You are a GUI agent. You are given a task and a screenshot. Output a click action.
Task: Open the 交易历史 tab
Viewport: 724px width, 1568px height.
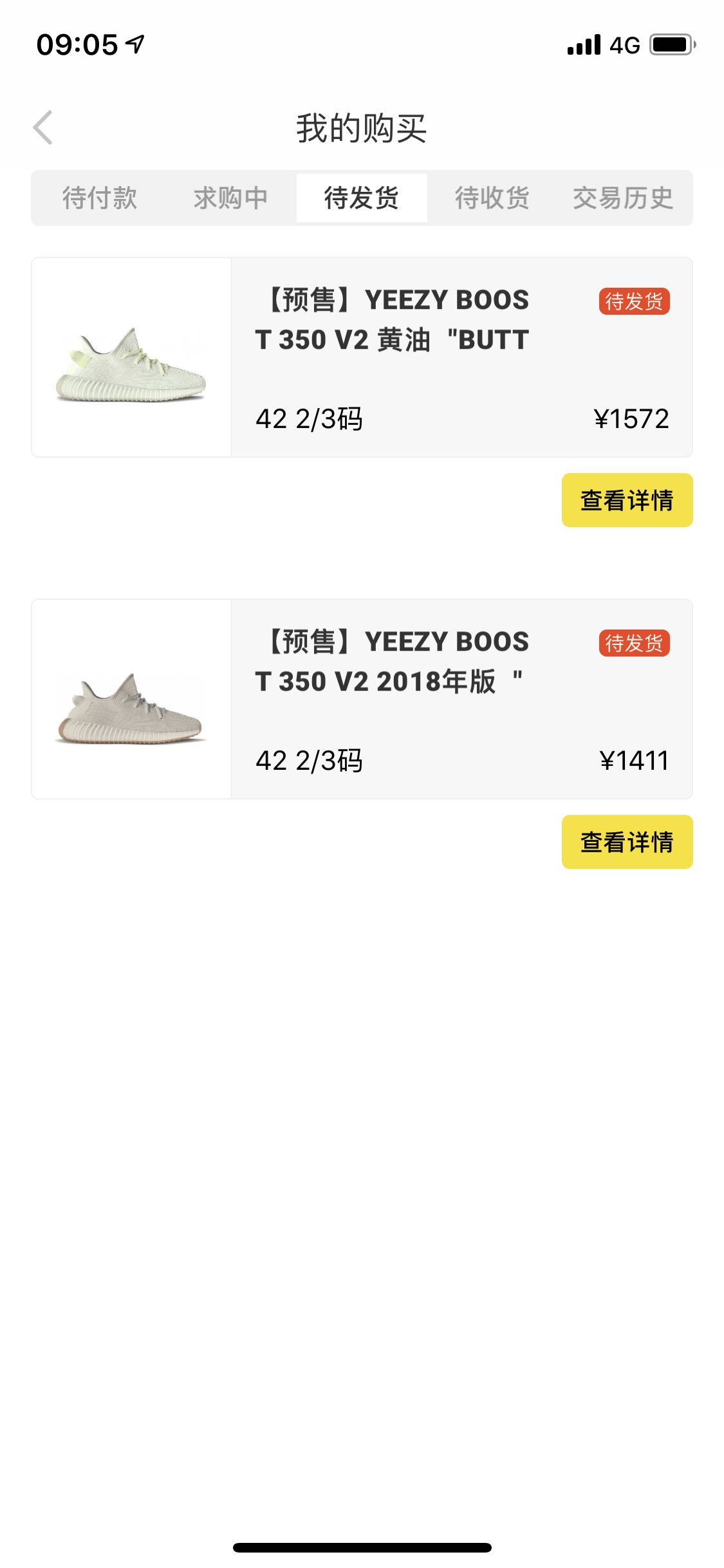(623, 198)
